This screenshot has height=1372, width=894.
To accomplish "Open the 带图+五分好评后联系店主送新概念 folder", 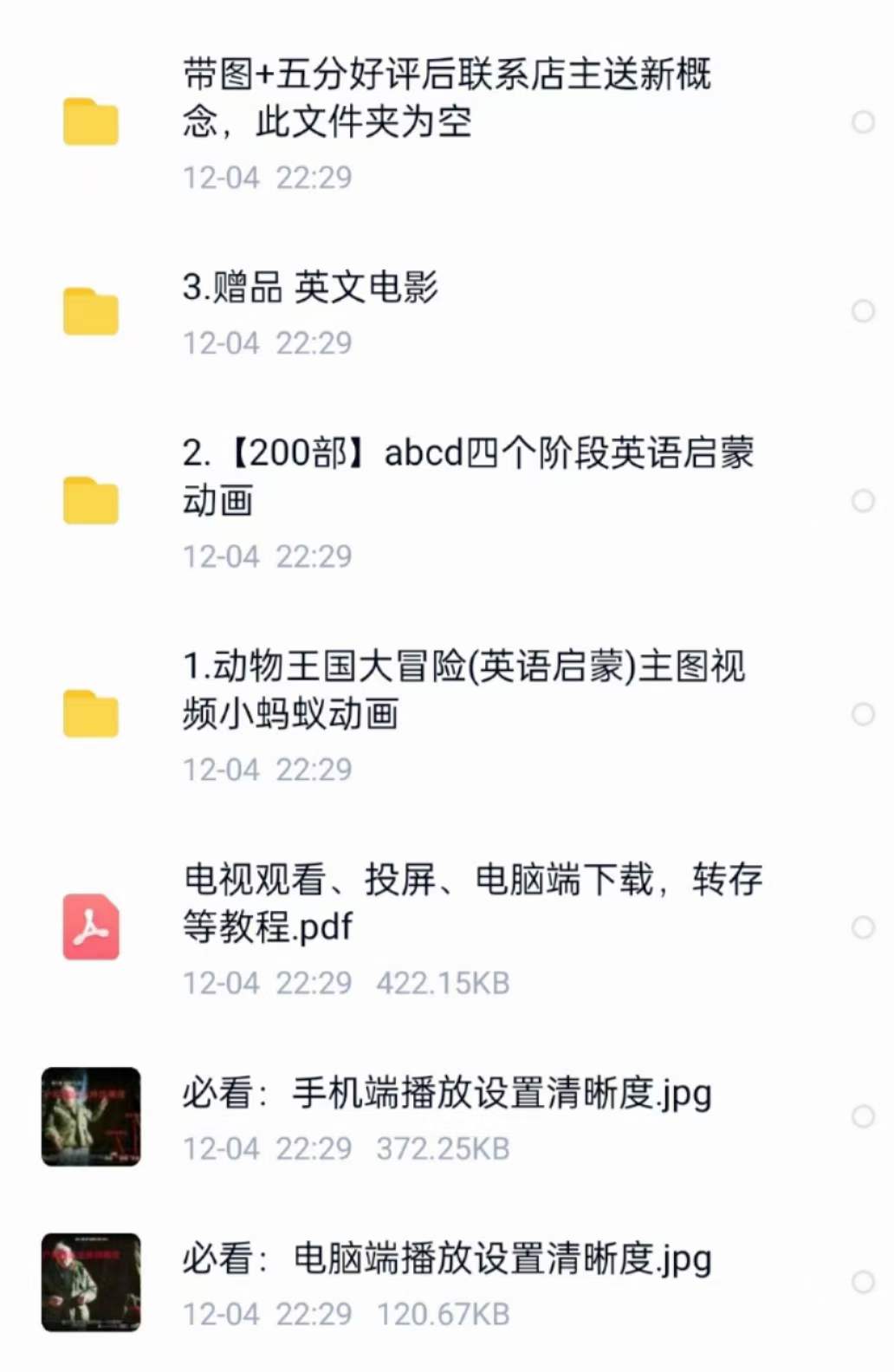I will point(446,97).
